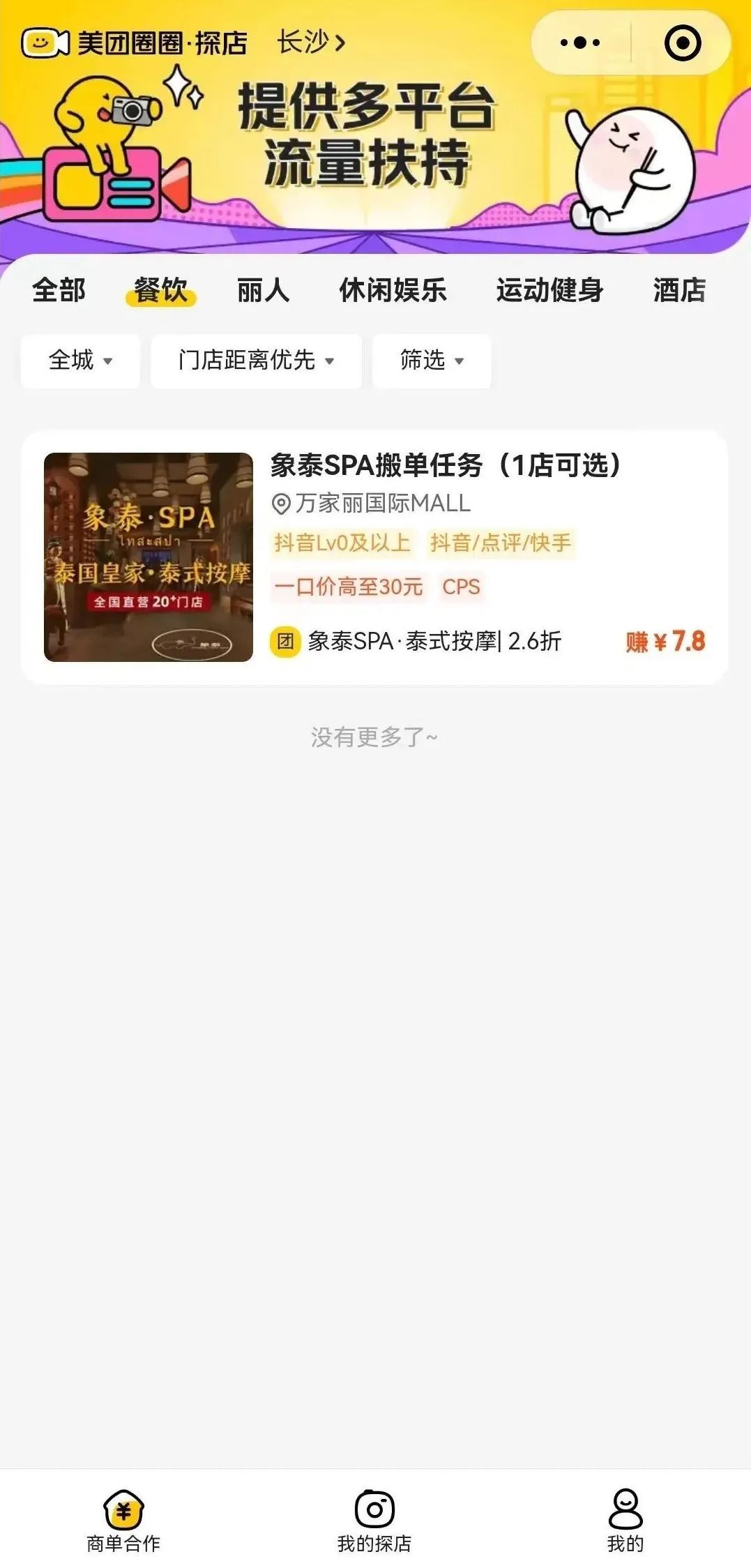
Task: Open the 休闲娱乐 category tab
Action: pos(393,290)
